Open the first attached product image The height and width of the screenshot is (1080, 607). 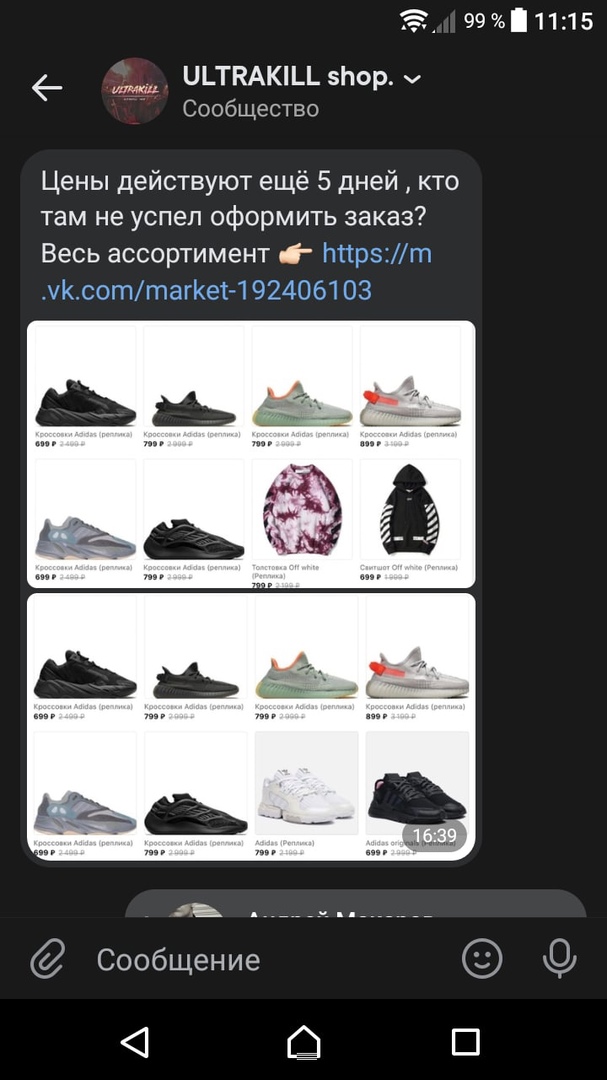[250, 455]
